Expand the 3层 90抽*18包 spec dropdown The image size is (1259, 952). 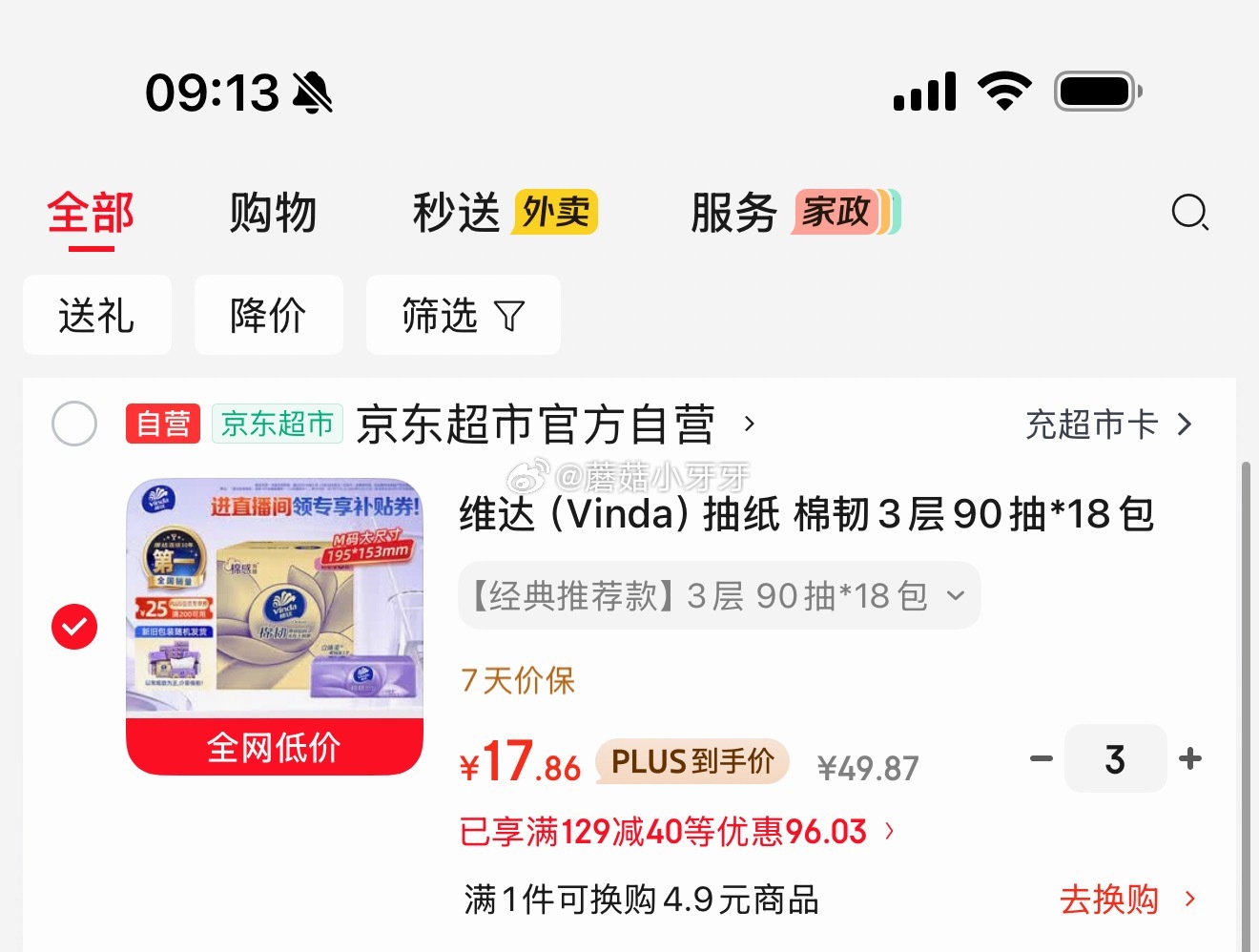718,596
